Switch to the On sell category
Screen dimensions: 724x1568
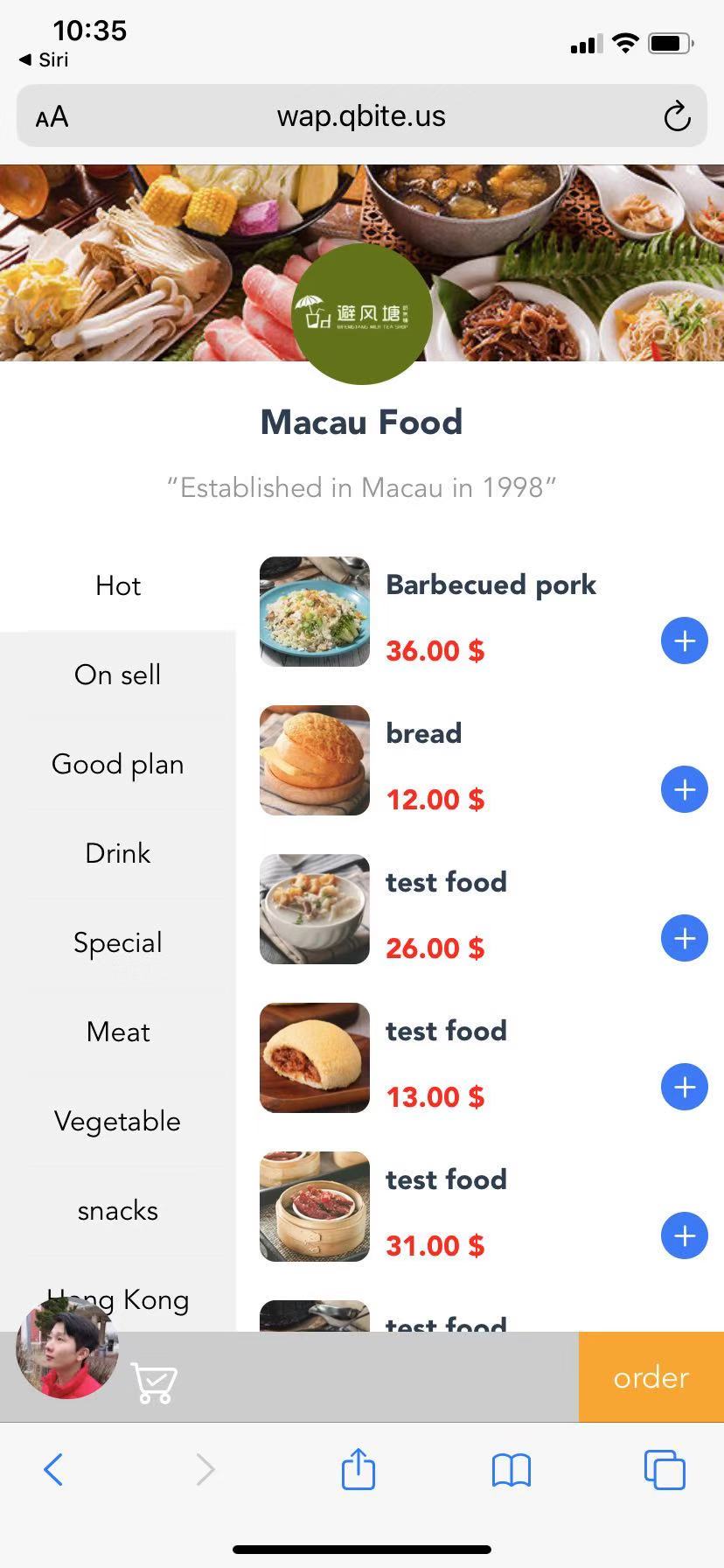pyautogui.click(x=118, y=675)
